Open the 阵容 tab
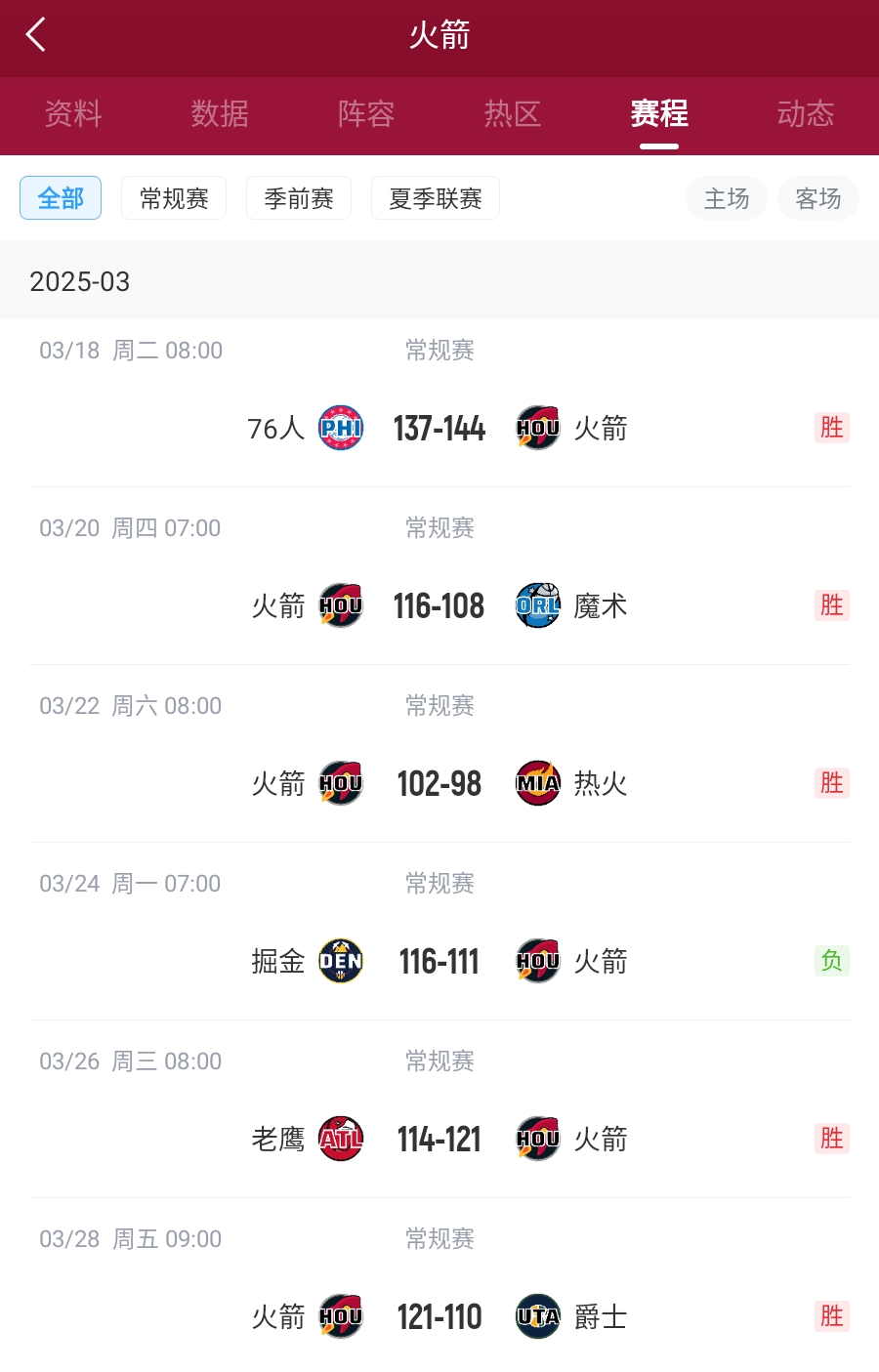The image size is (879, 1372). click(366, 114)
